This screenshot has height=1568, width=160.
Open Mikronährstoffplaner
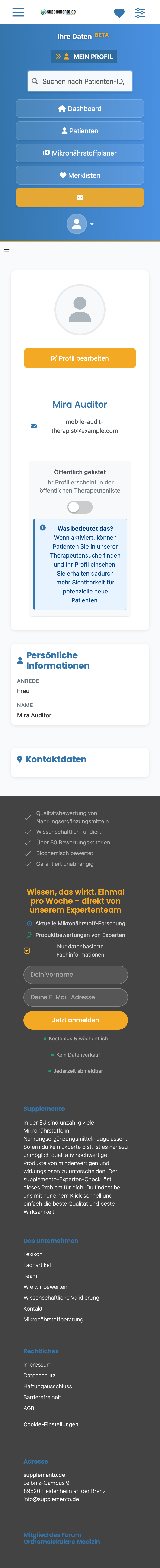point(80,153)
